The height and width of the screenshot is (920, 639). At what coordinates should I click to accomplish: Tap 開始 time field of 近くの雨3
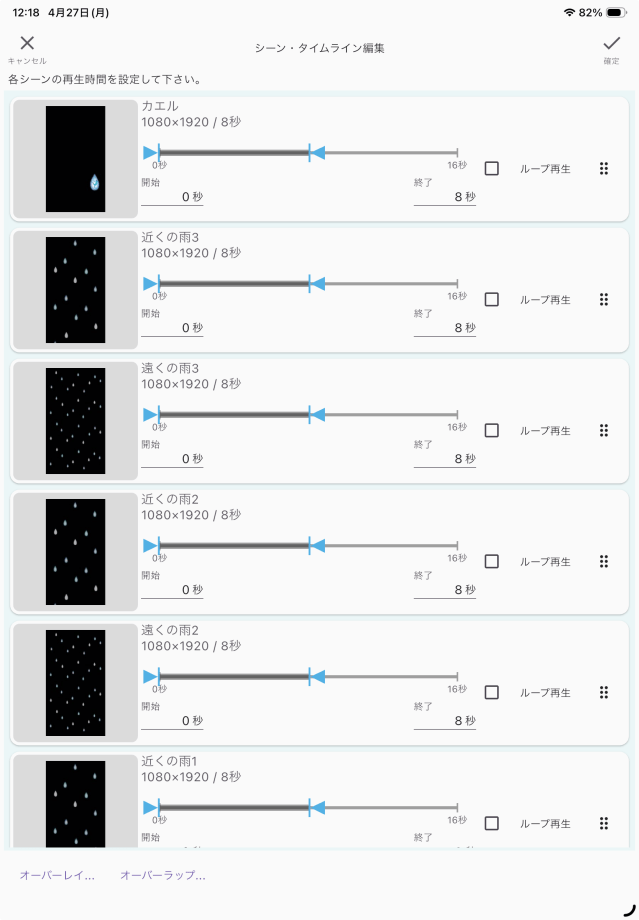tap(172, 327)
